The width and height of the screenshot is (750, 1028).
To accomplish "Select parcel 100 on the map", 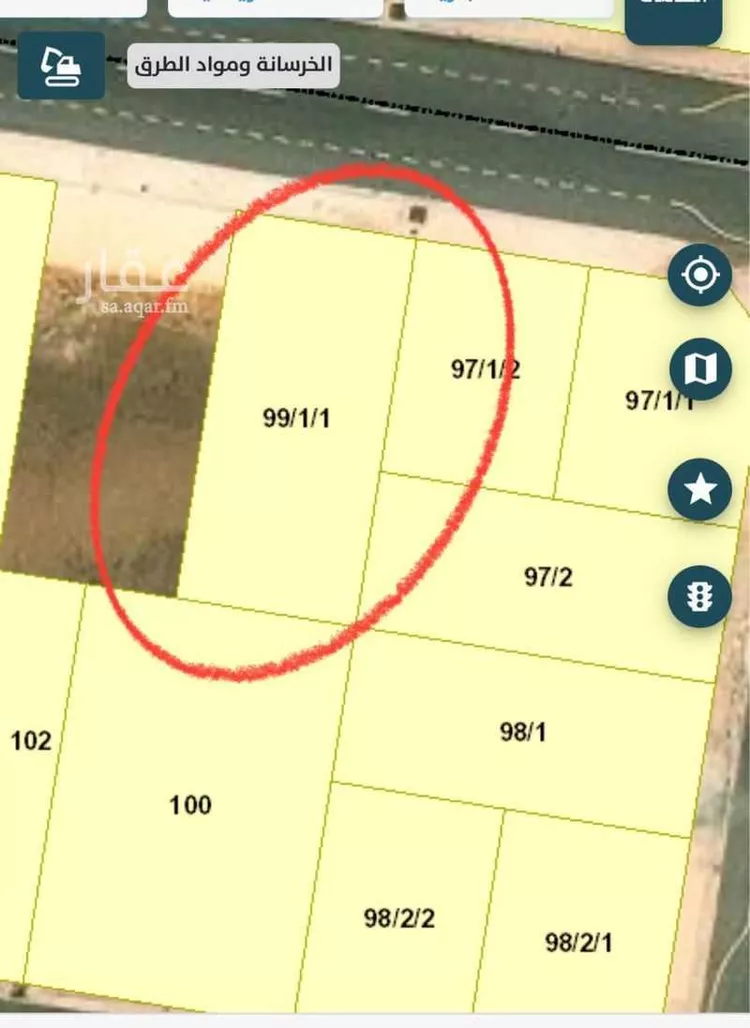I will pyautogui.click(x=190, y=804).
